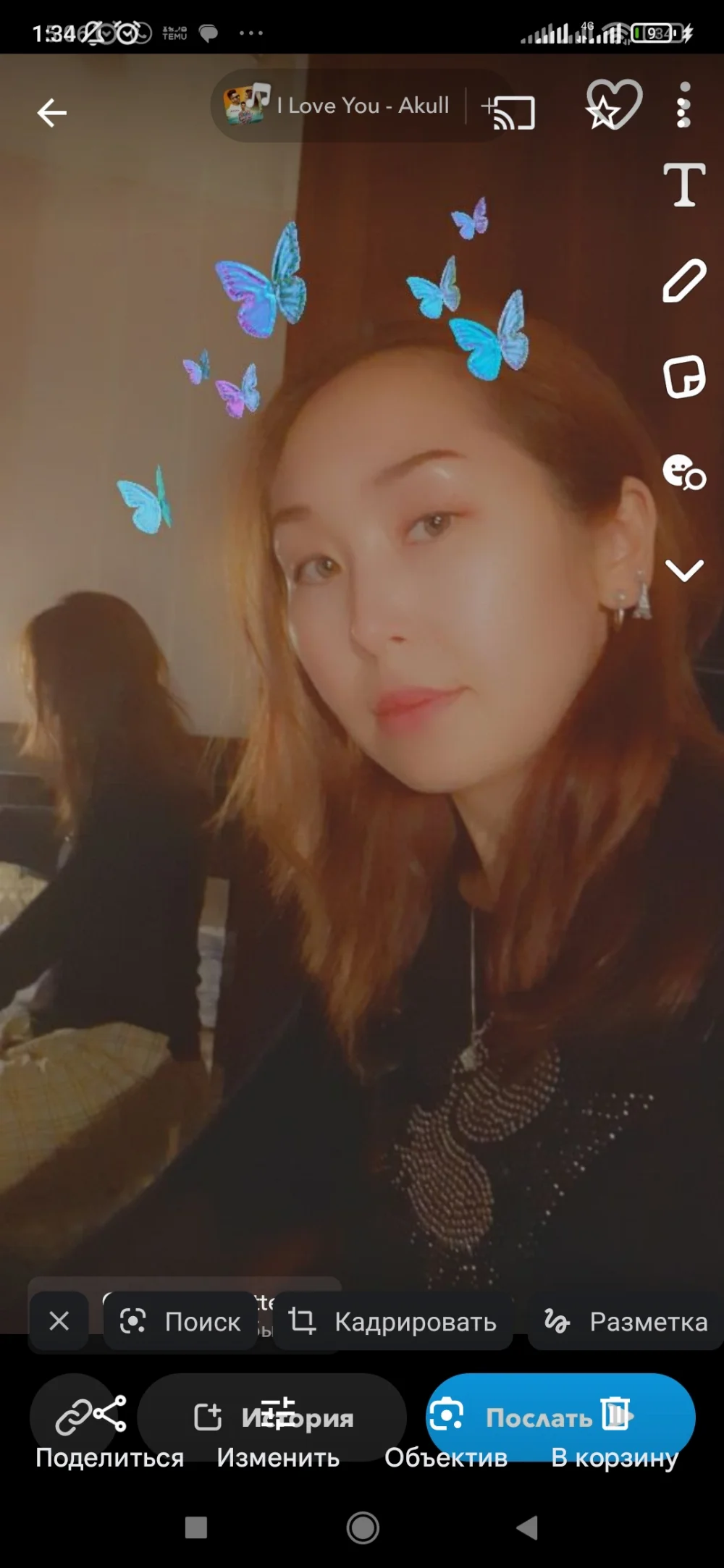Open recent apps with the square button
The image size is (724, 1568).
point(196,1527)
